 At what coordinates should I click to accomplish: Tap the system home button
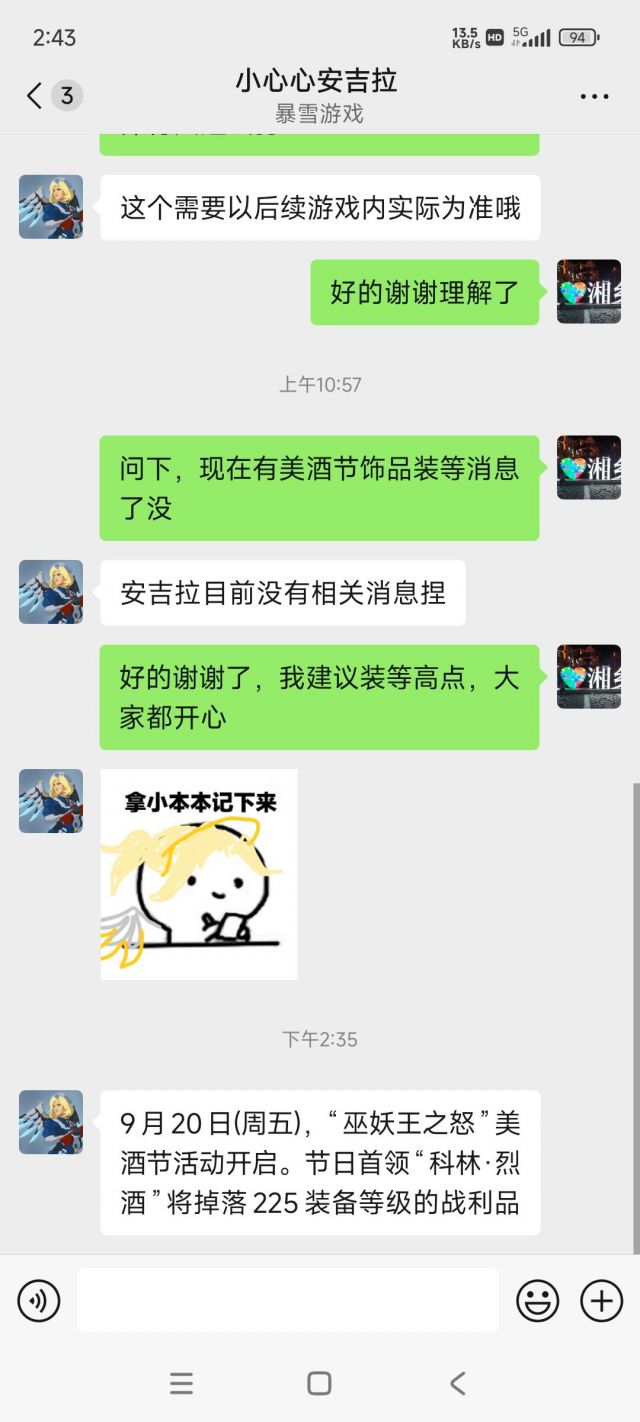pos(319,1383)
